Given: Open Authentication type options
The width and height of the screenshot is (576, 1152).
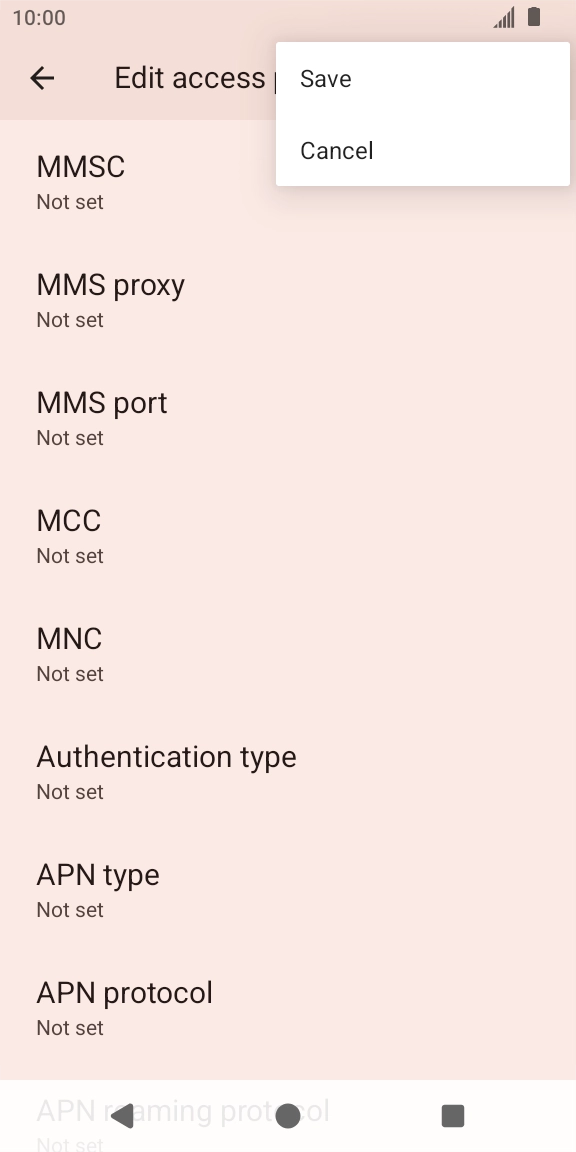Looking at the screenshot, I should [288, 771].
